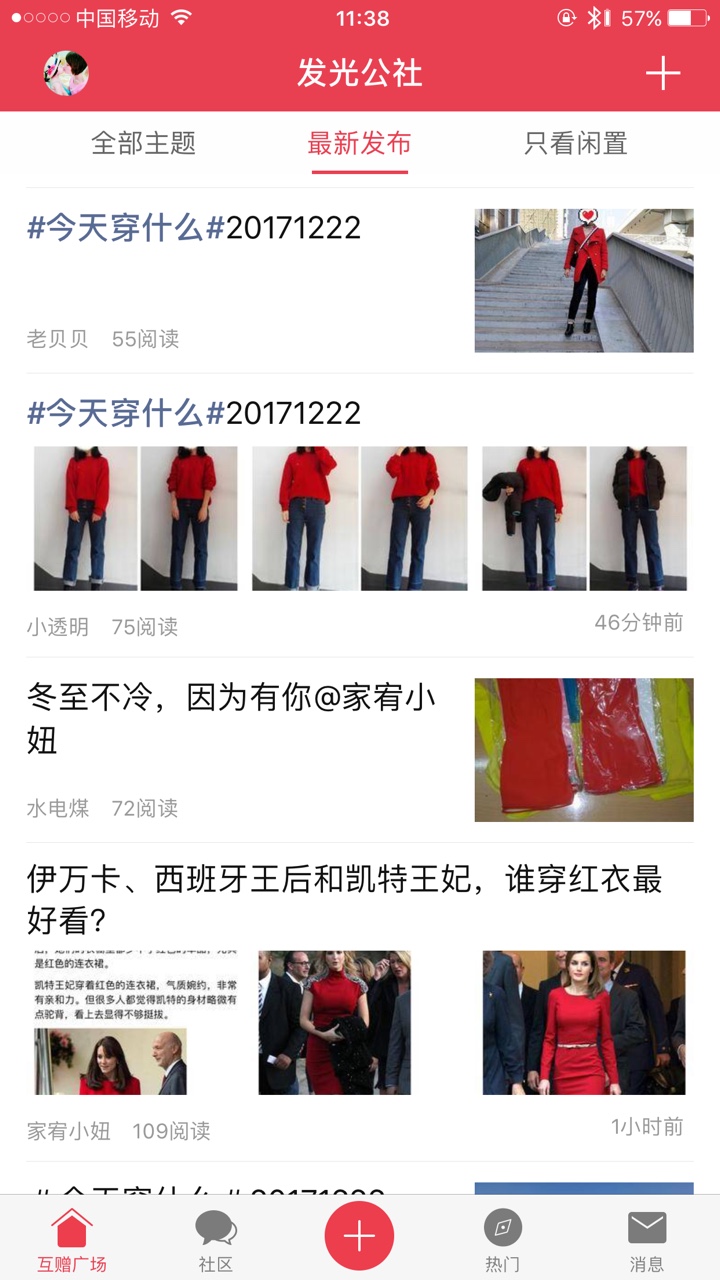Open 老贝贝's #今天穿什么# post
The height and width of the screenshot is (1280, 720).
point(360,281)
